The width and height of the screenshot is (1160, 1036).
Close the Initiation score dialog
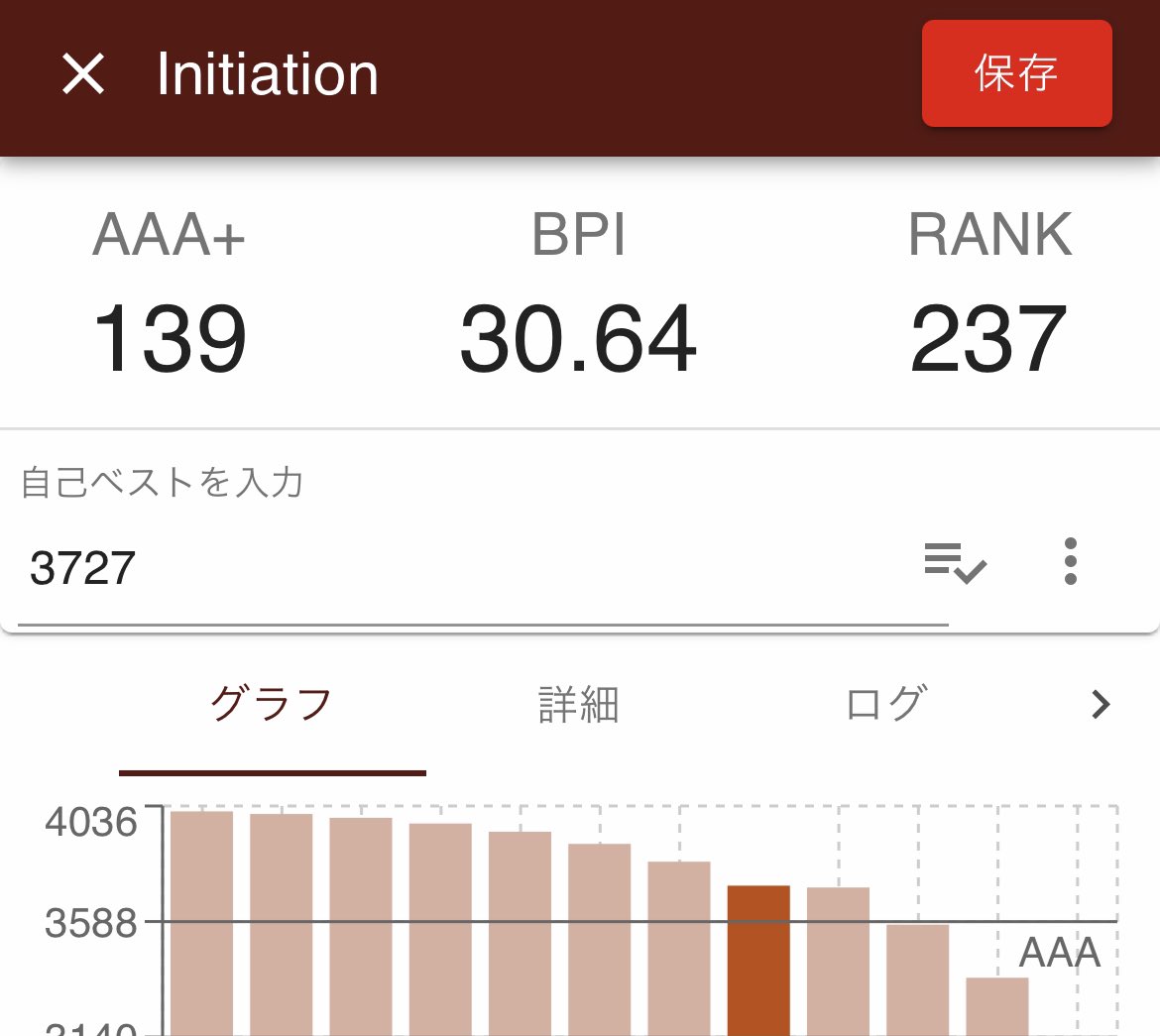click(x=83, y=74)
